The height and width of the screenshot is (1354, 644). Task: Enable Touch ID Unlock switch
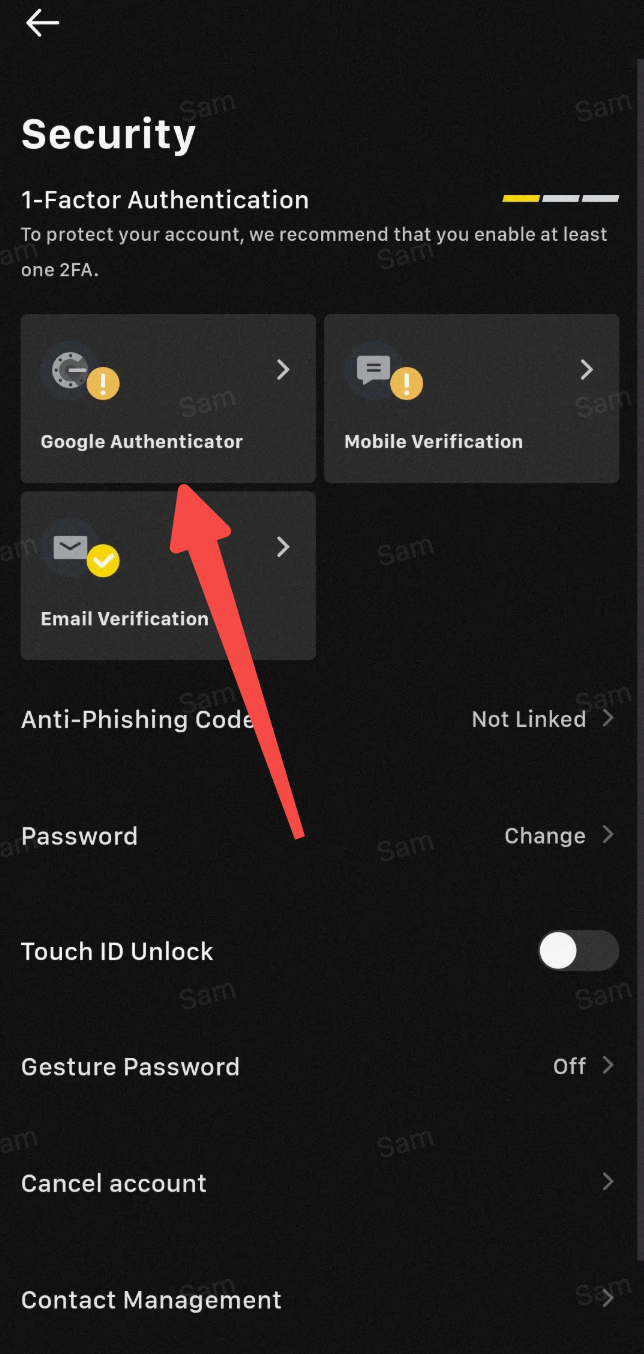coord(578,951)
